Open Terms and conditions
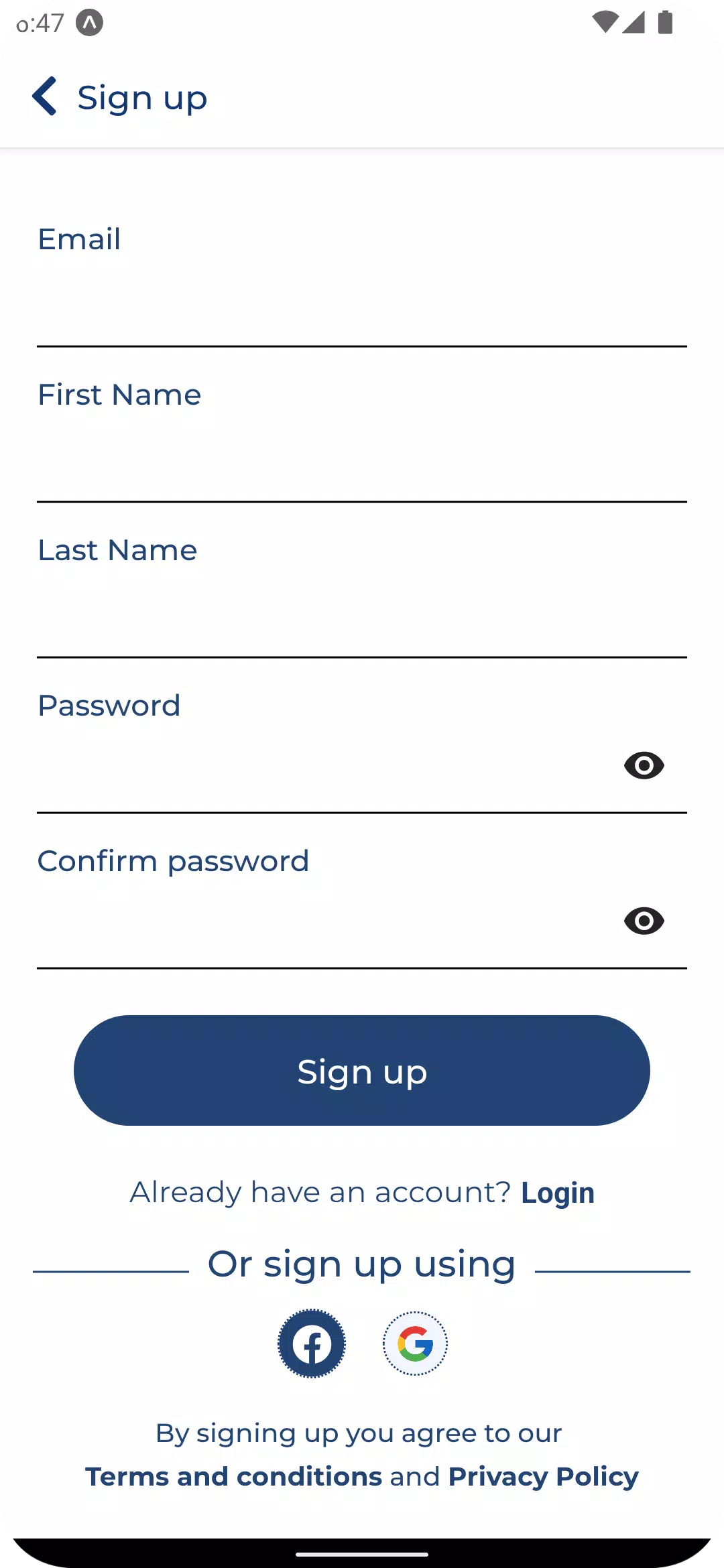724x1568 pixels. point(233,1476)
